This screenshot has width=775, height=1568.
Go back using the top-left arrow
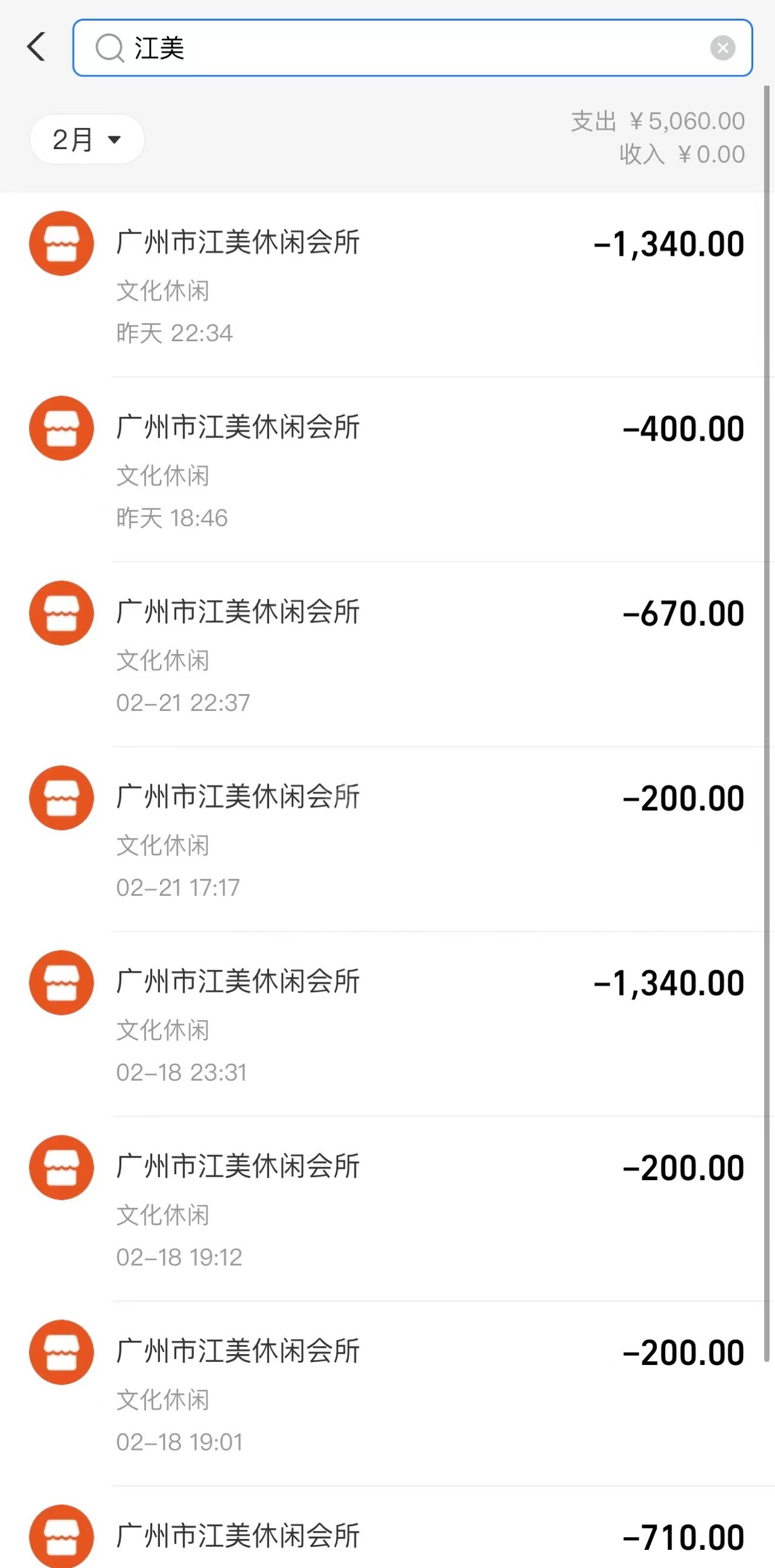pyautogui.click(x=36, y=47)
